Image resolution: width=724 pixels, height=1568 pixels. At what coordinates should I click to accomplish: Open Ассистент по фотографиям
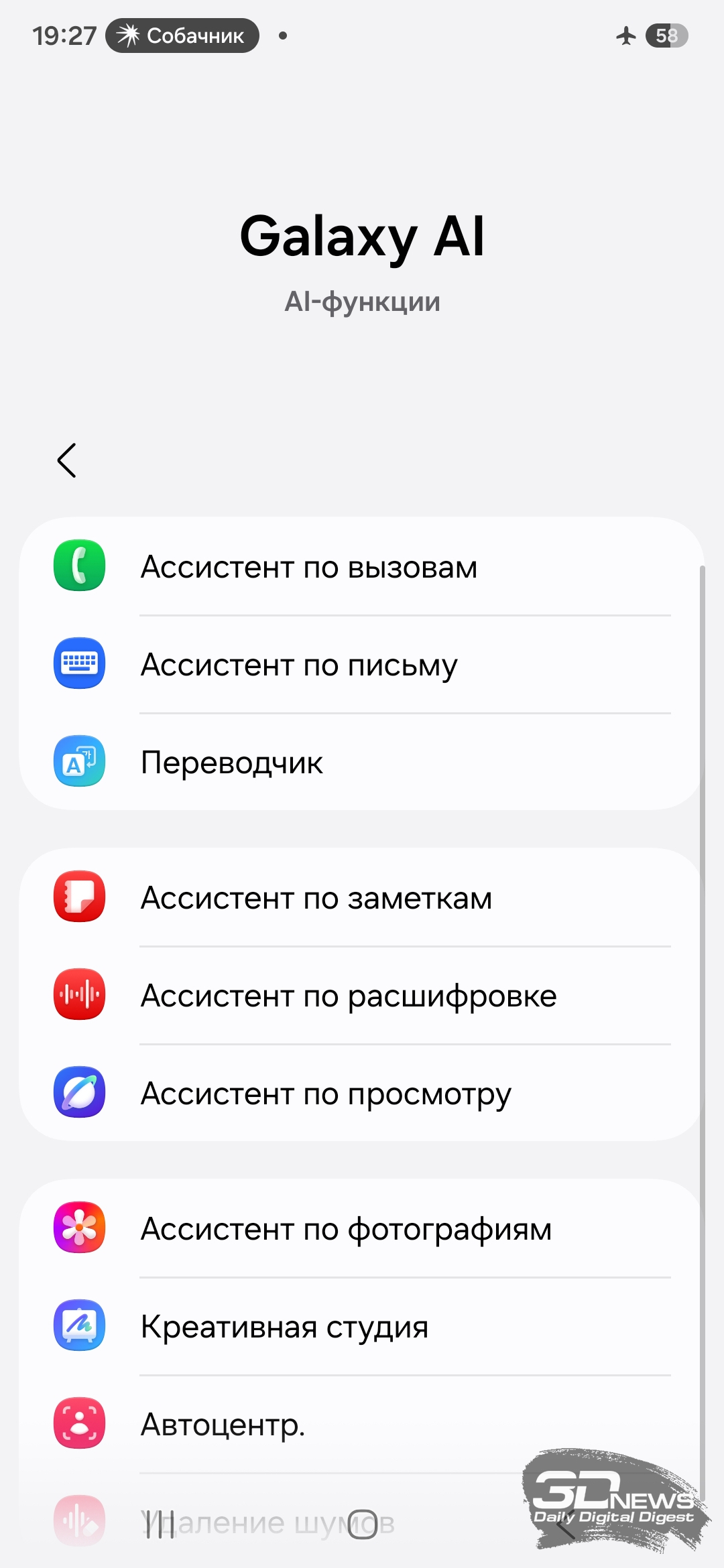(362, 1228)
